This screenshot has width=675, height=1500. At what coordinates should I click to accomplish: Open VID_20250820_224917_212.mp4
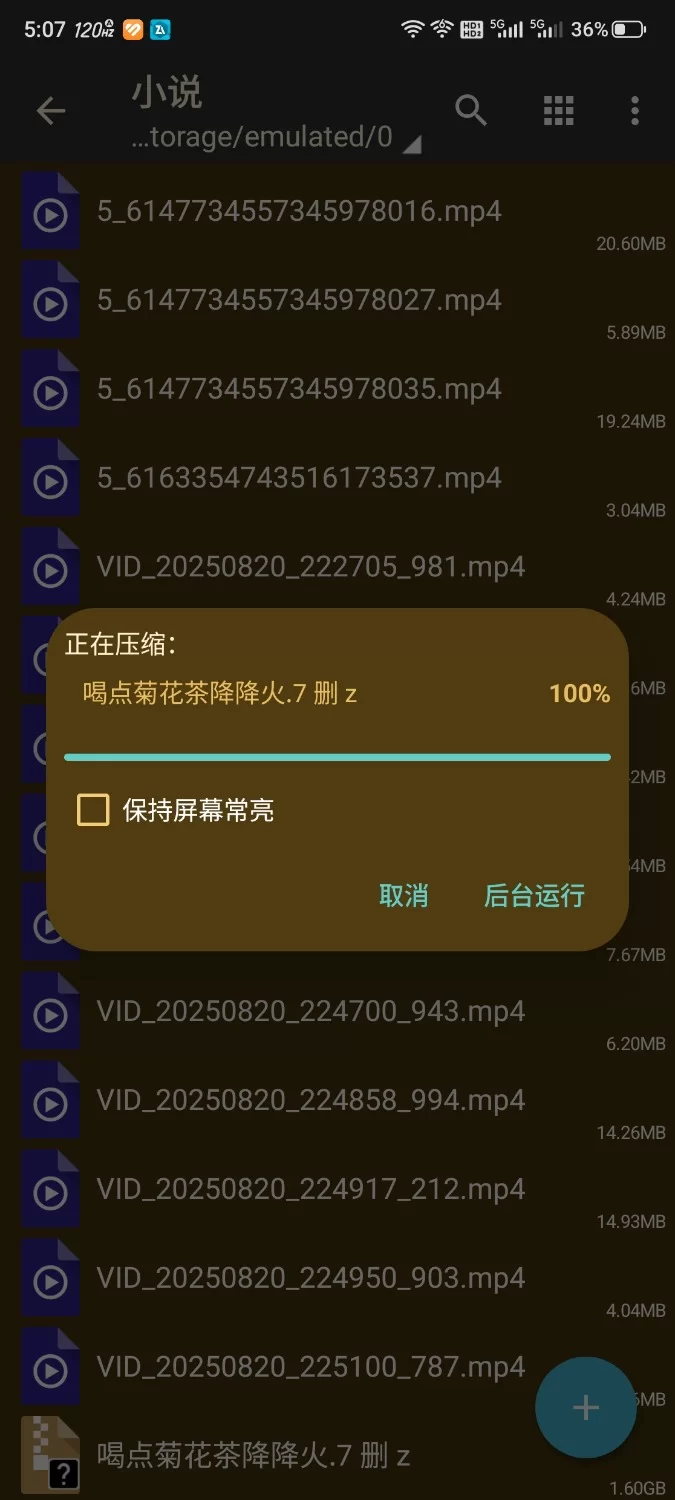[x=310, y=1190]
